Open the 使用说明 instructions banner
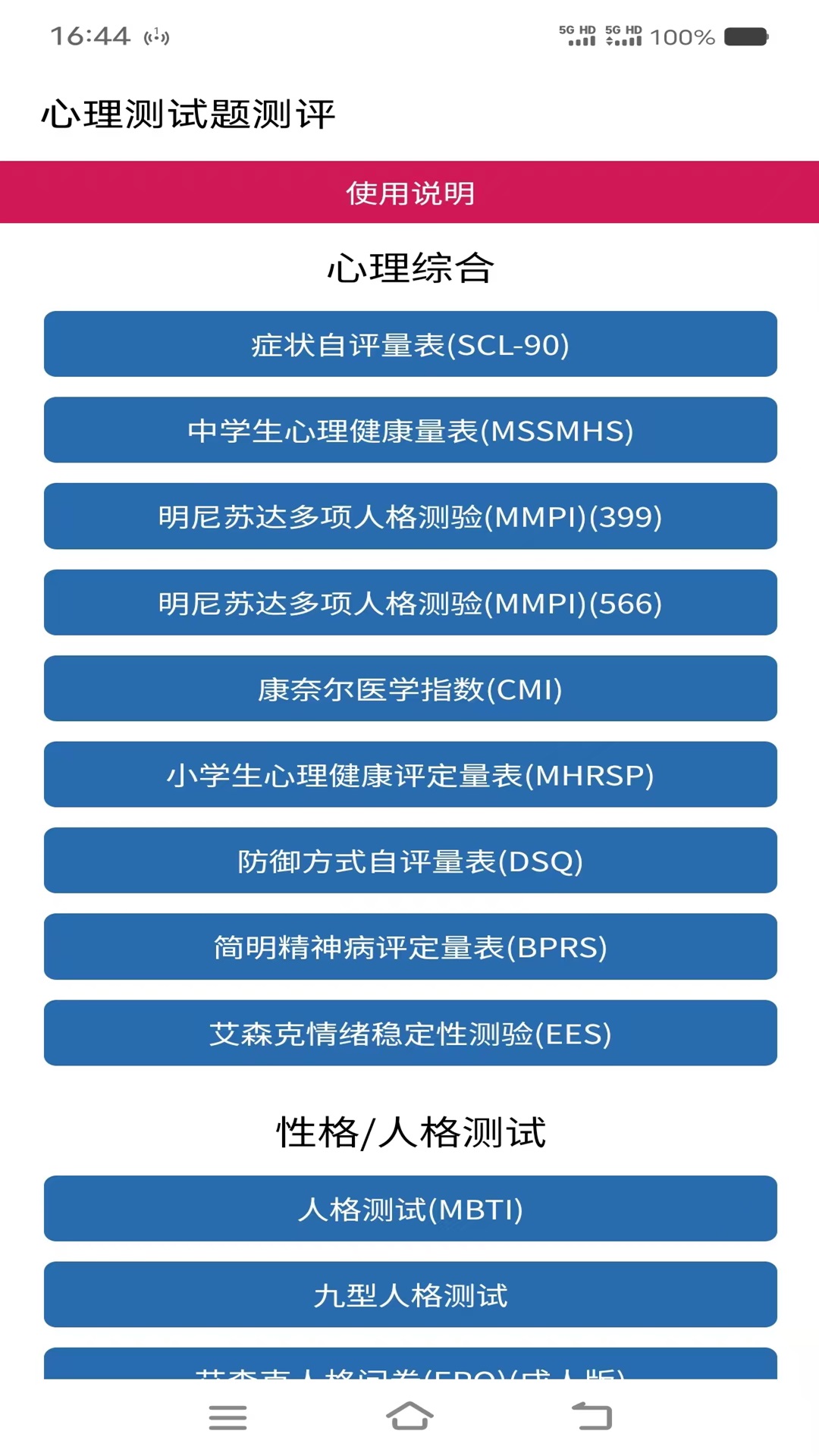The width and height of the screenshot is (819, 1456). point(409,193)
